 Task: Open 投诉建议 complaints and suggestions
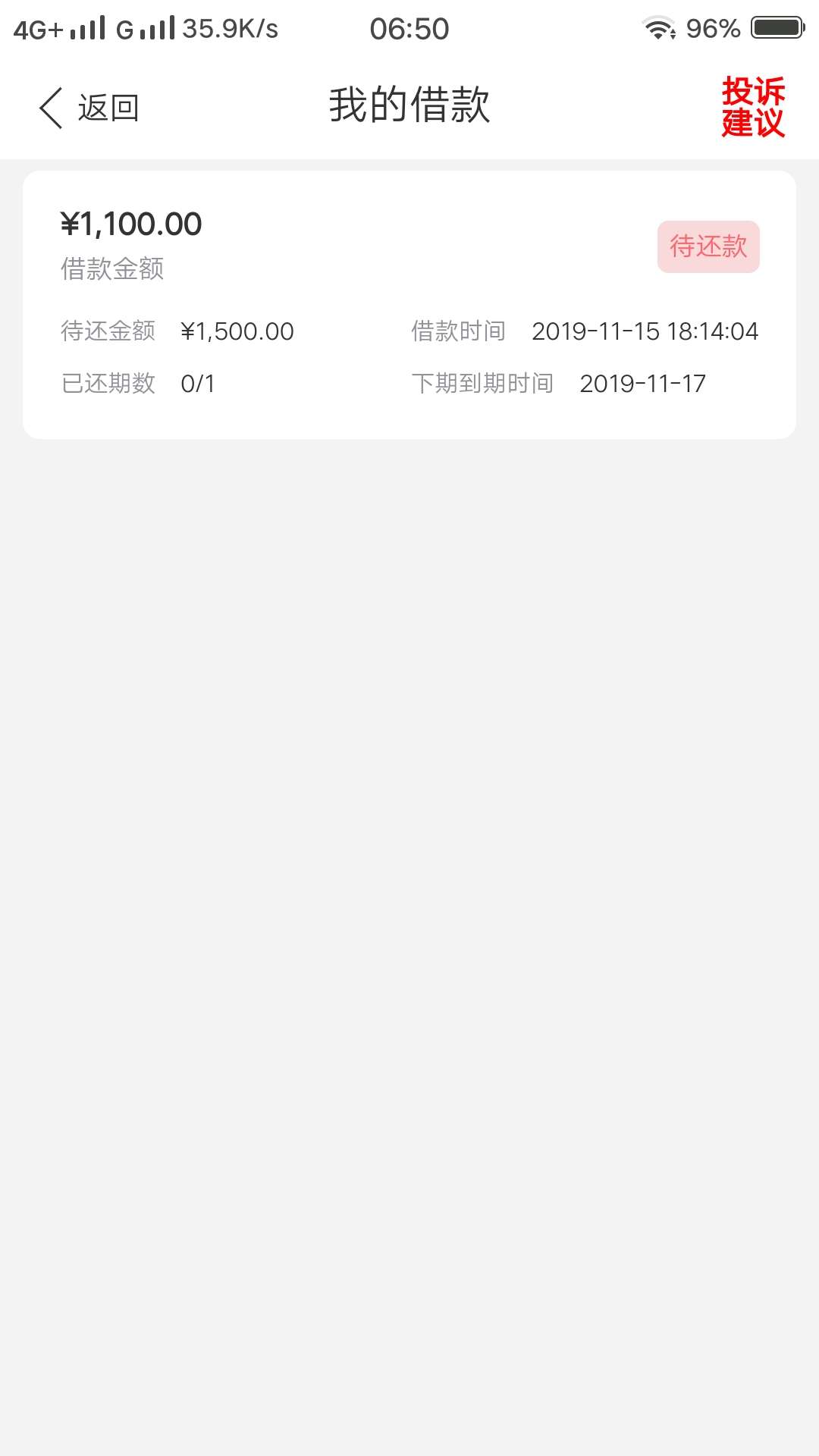click(x=753, y=107)
